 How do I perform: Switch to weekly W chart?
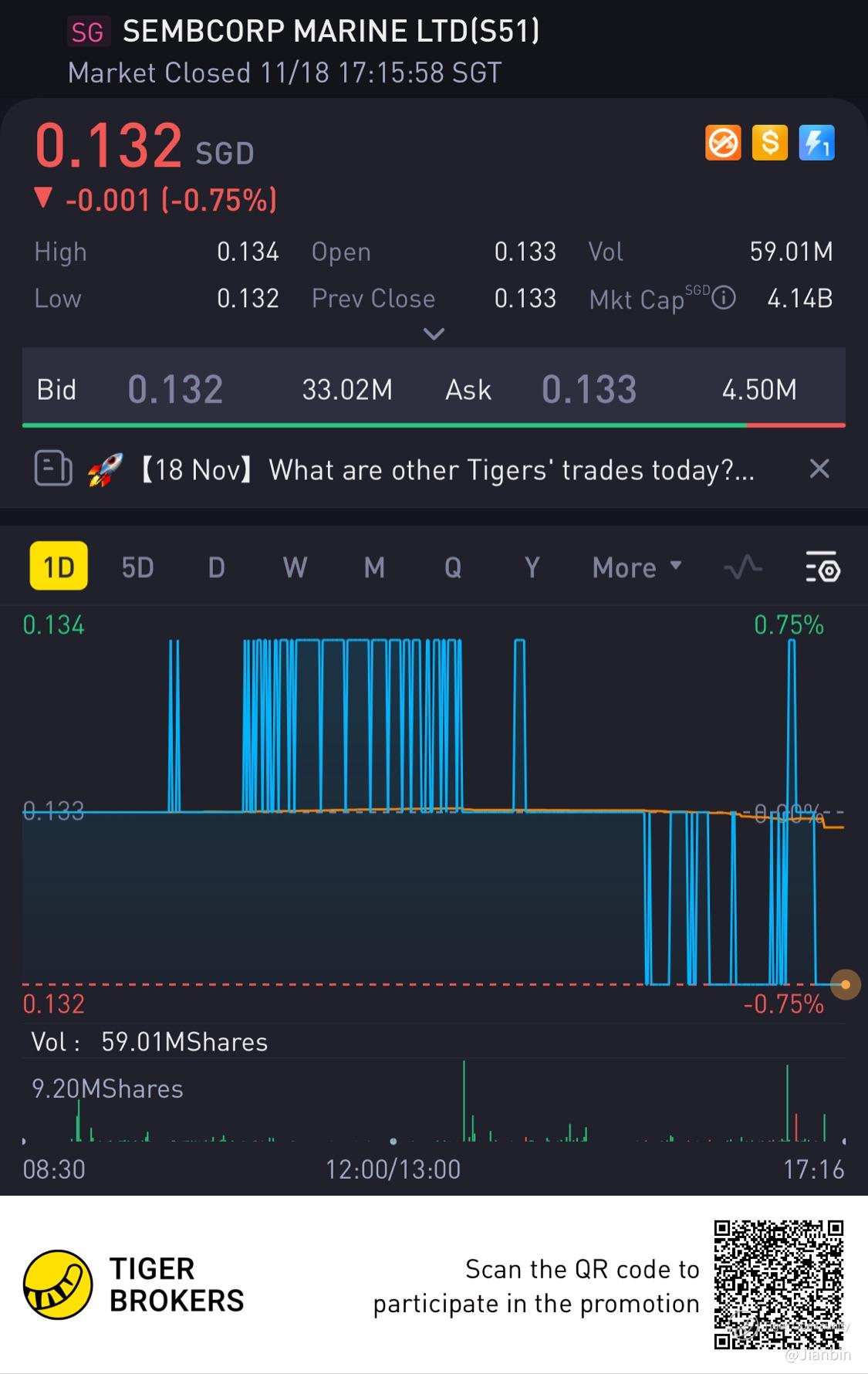[295, 568]
